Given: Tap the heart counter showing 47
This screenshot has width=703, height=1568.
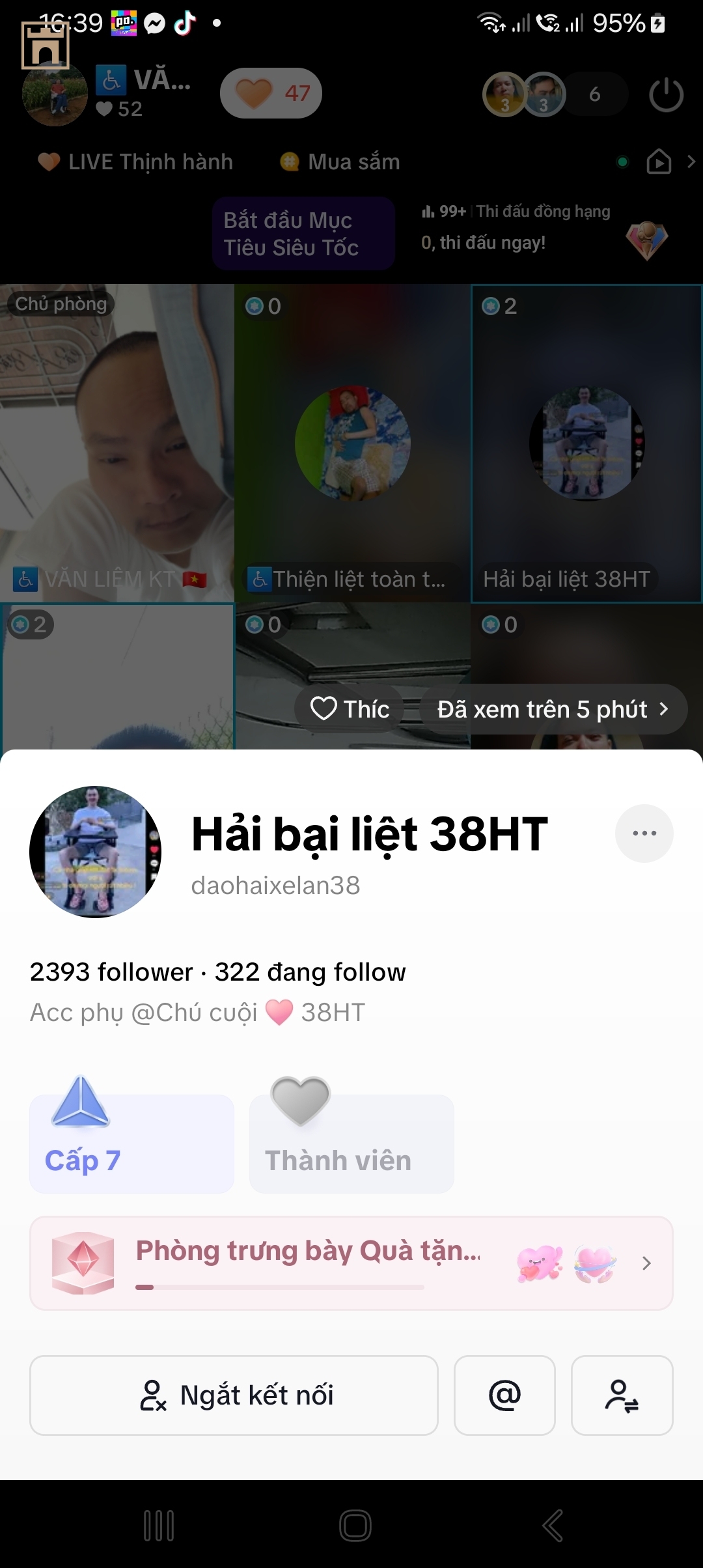Looking at the screenshot, I should [x=271, y=93].
